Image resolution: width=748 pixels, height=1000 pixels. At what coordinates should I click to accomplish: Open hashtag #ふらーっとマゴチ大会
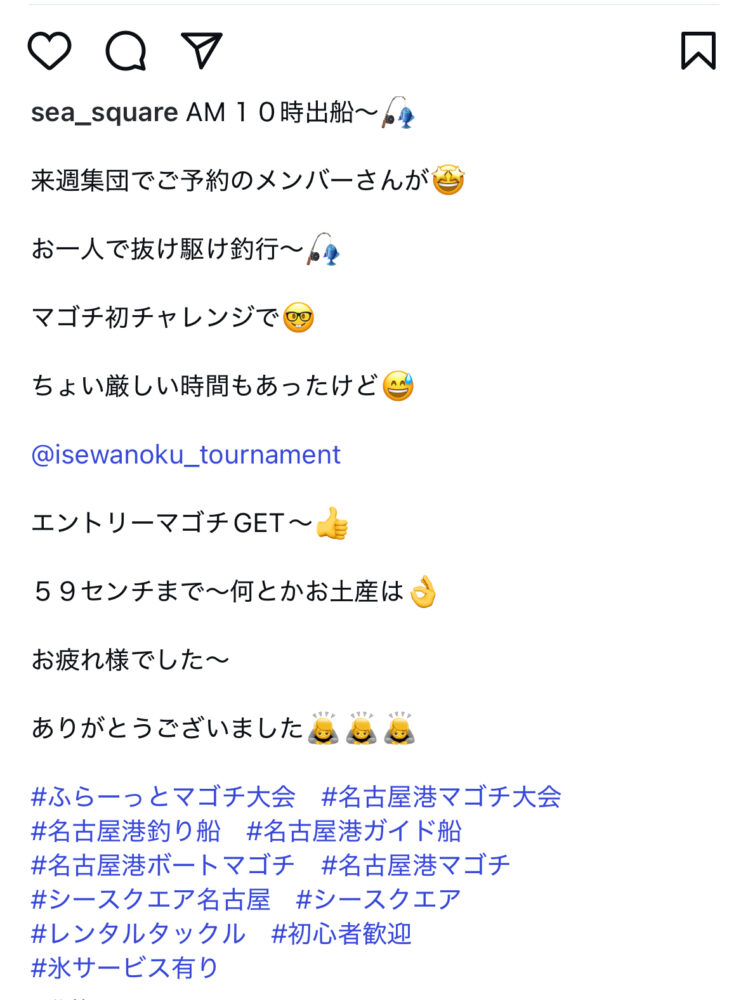(x=164, y=797)
